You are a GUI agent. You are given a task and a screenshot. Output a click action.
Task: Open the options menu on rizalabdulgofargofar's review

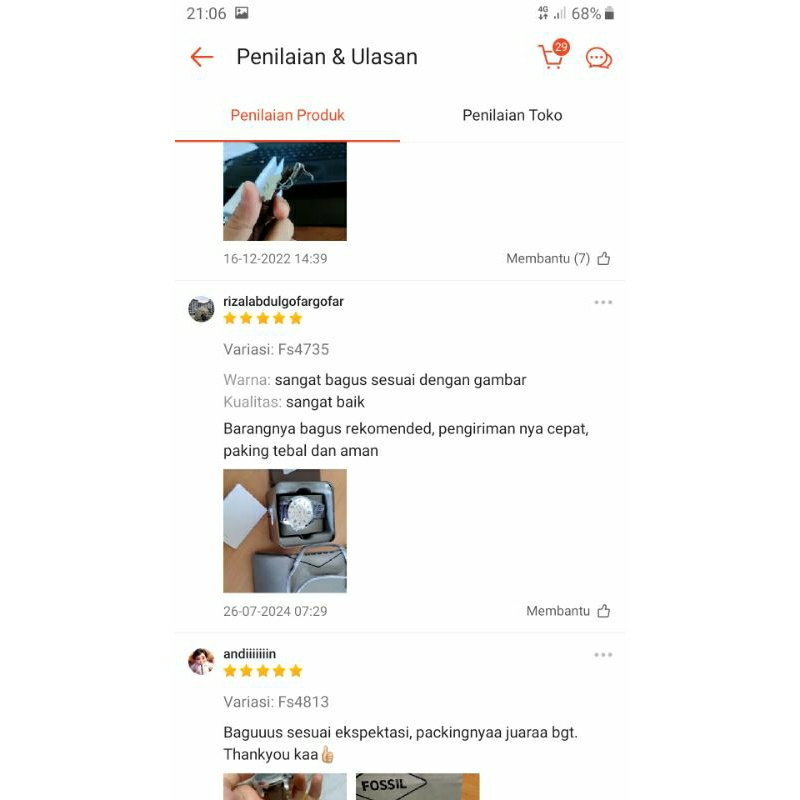[x=603, y=302]
